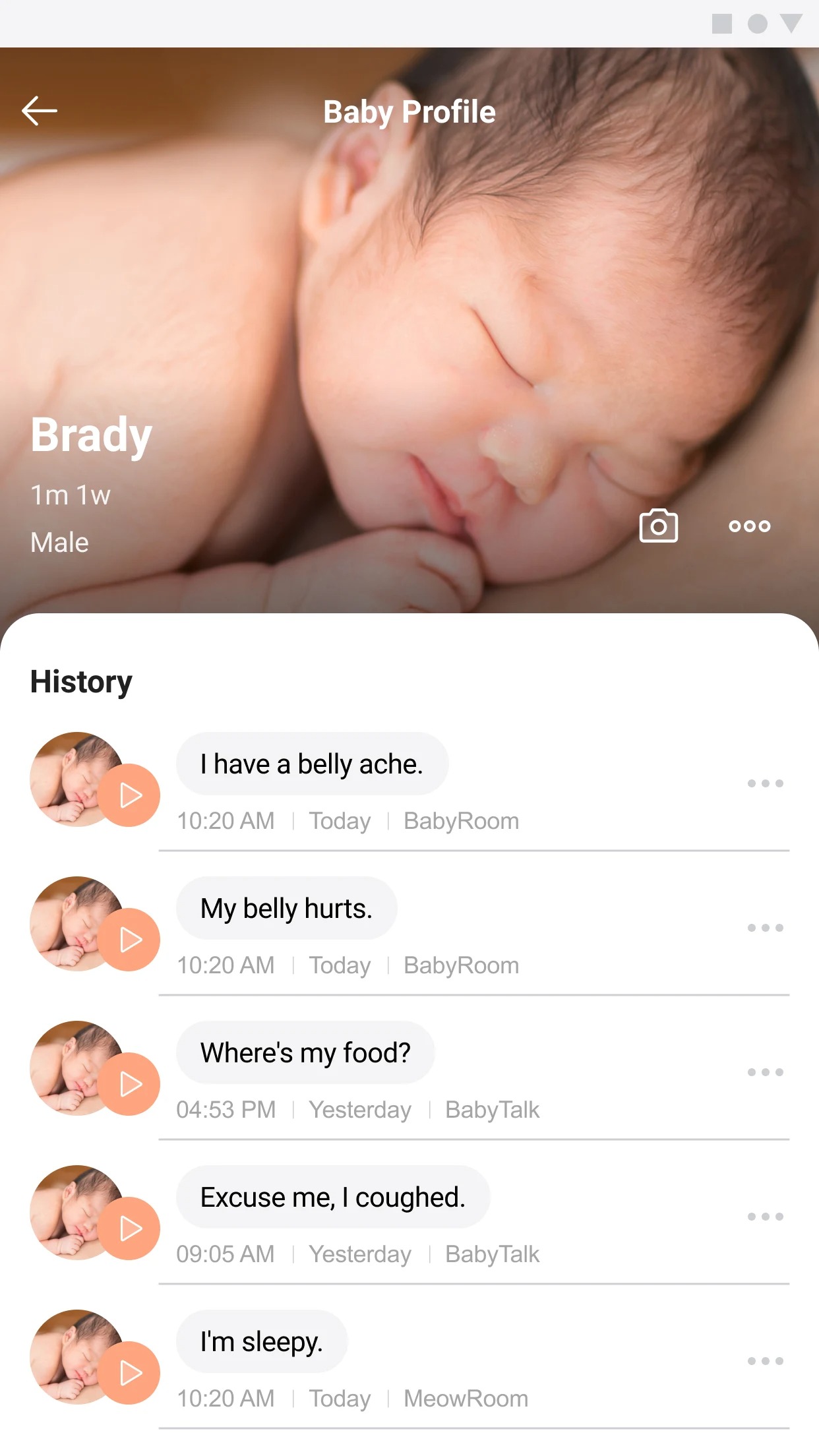Open more options for 'I have a belly ache.'
The width and height of the screenshot is (819, 1456).
[x=765, y=783]
